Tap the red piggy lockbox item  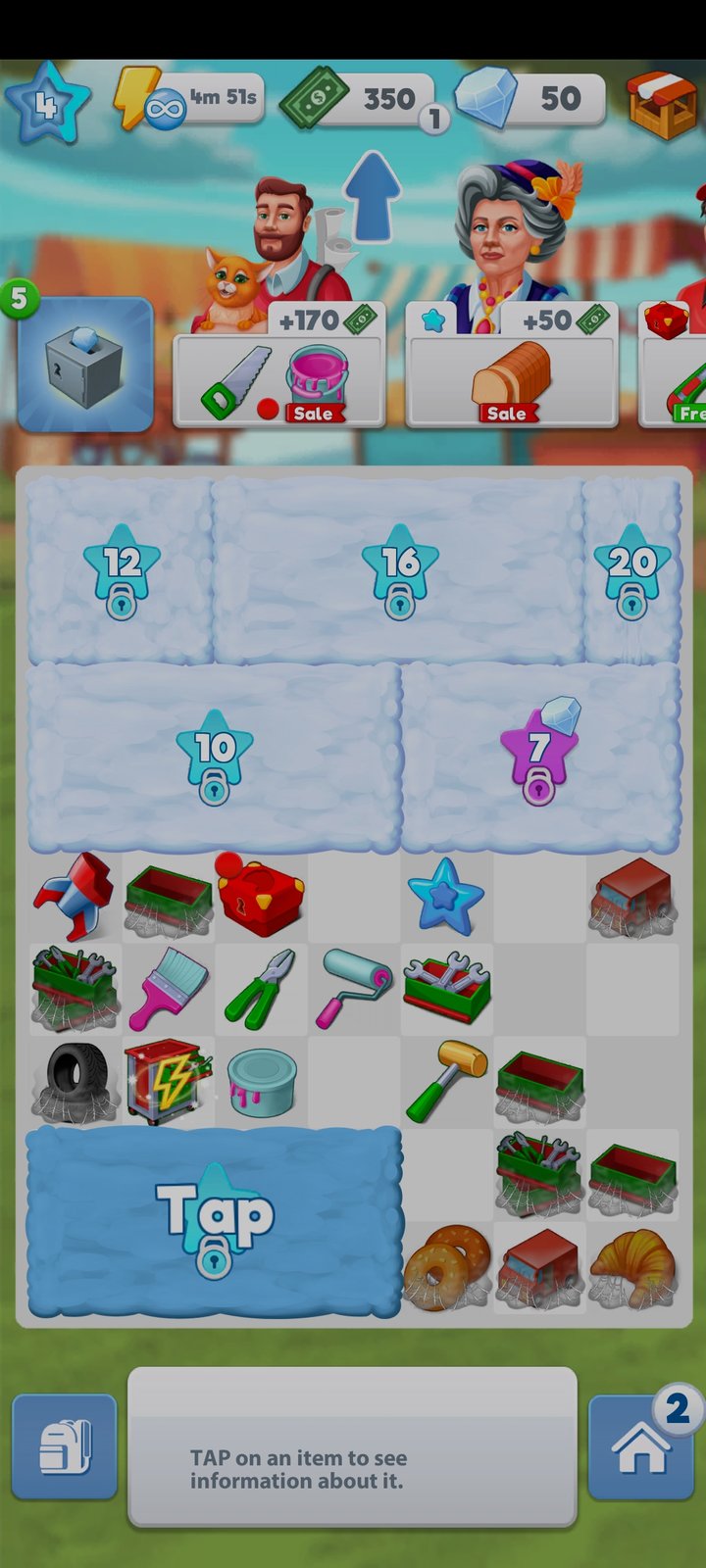(x=260, y=894)
